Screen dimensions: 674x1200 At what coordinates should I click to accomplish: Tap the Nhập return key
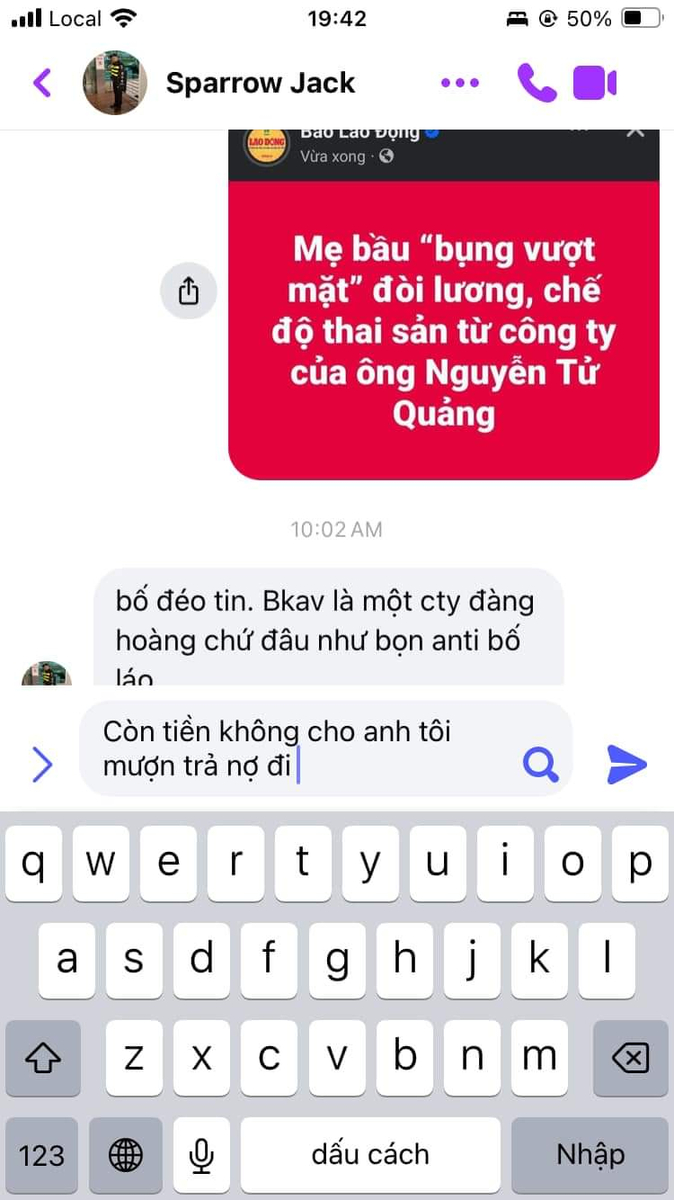click(x=590, y=1155)
